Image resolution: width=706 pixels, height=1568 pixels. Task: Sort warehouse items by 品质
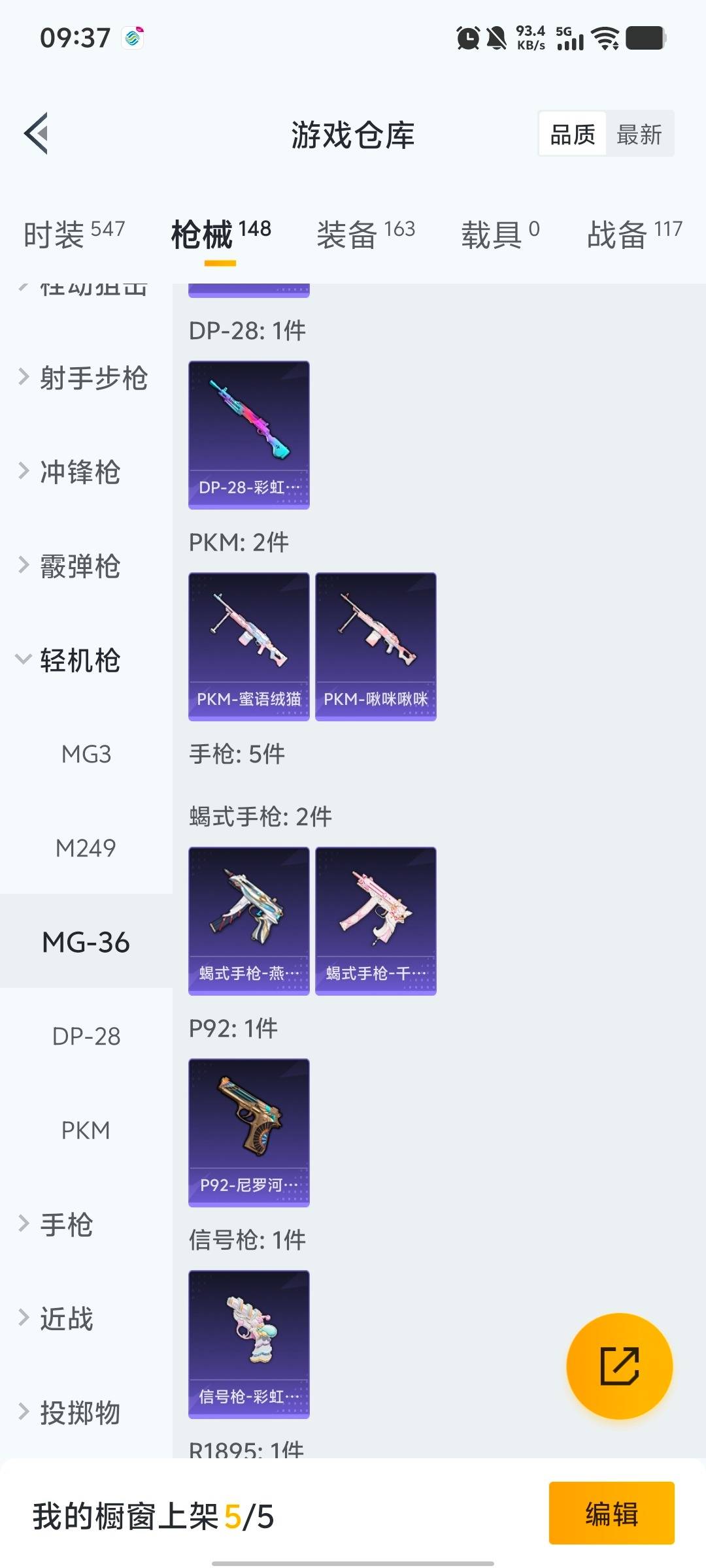[571, 133]
